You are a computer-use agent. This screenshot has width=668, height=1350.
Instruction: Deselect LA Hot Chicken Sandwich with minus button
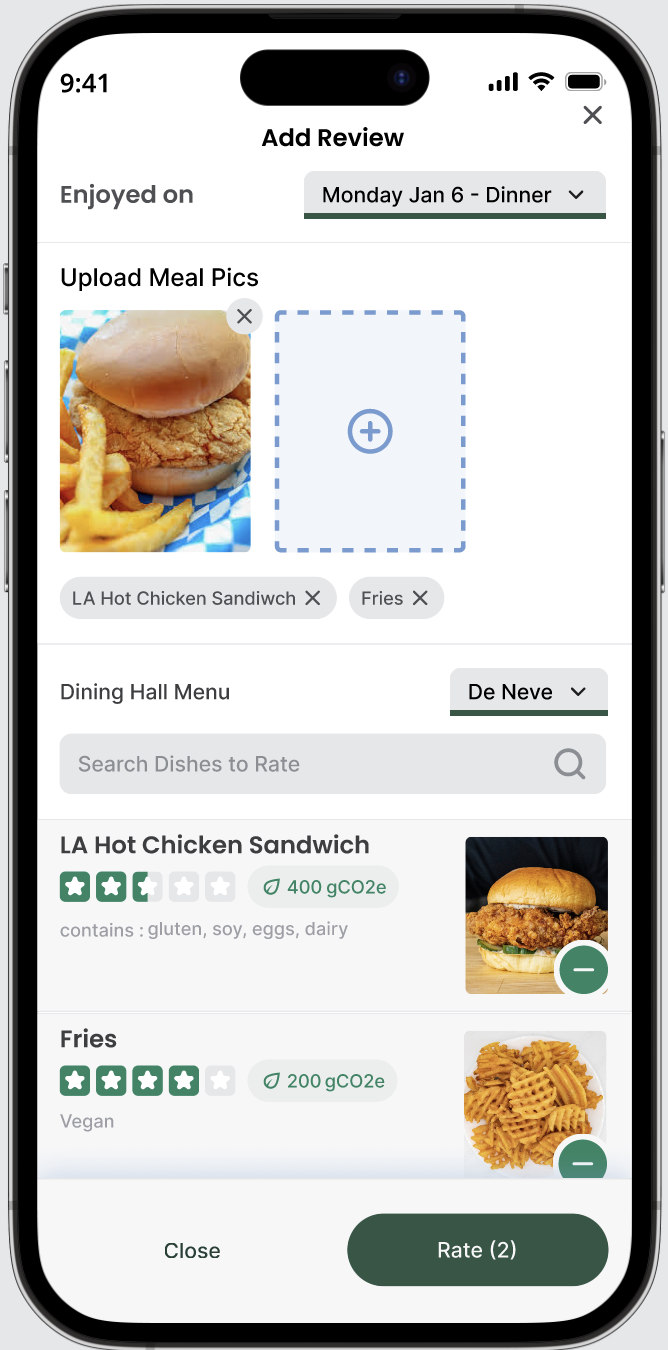(583, 969)
